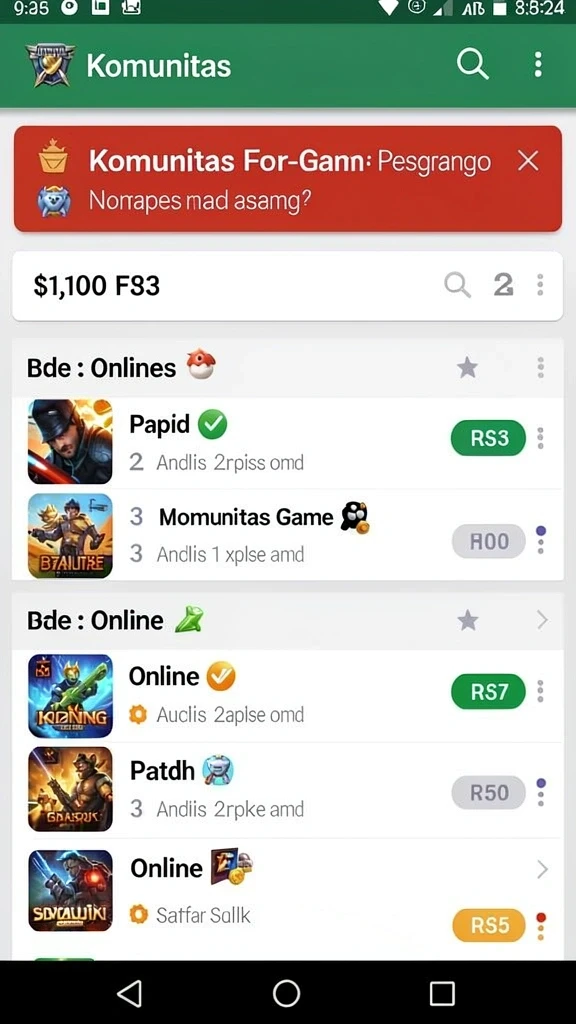Expand the Bde : Online section chevron

coord(542,620)
